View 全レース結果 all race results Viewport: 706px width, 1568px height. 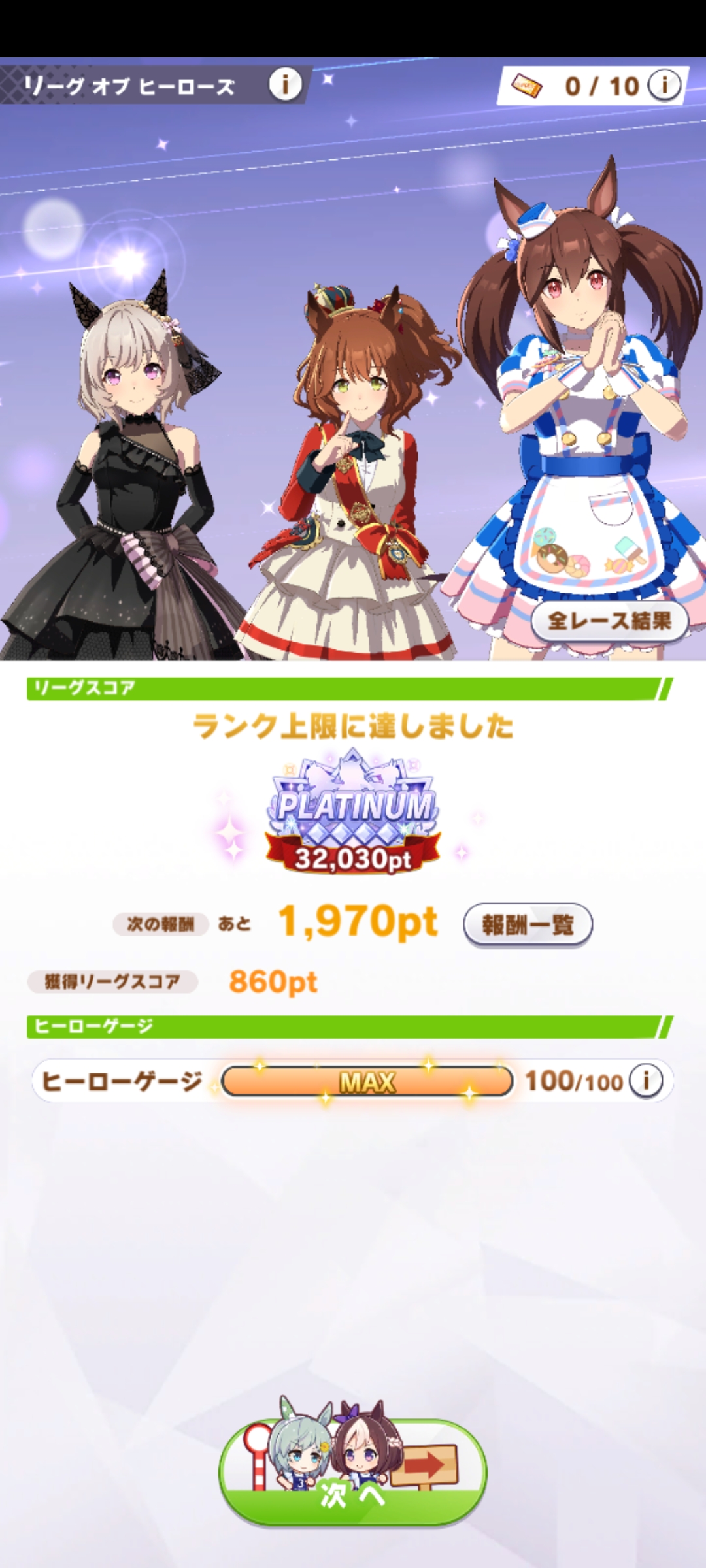coord(609,620)
